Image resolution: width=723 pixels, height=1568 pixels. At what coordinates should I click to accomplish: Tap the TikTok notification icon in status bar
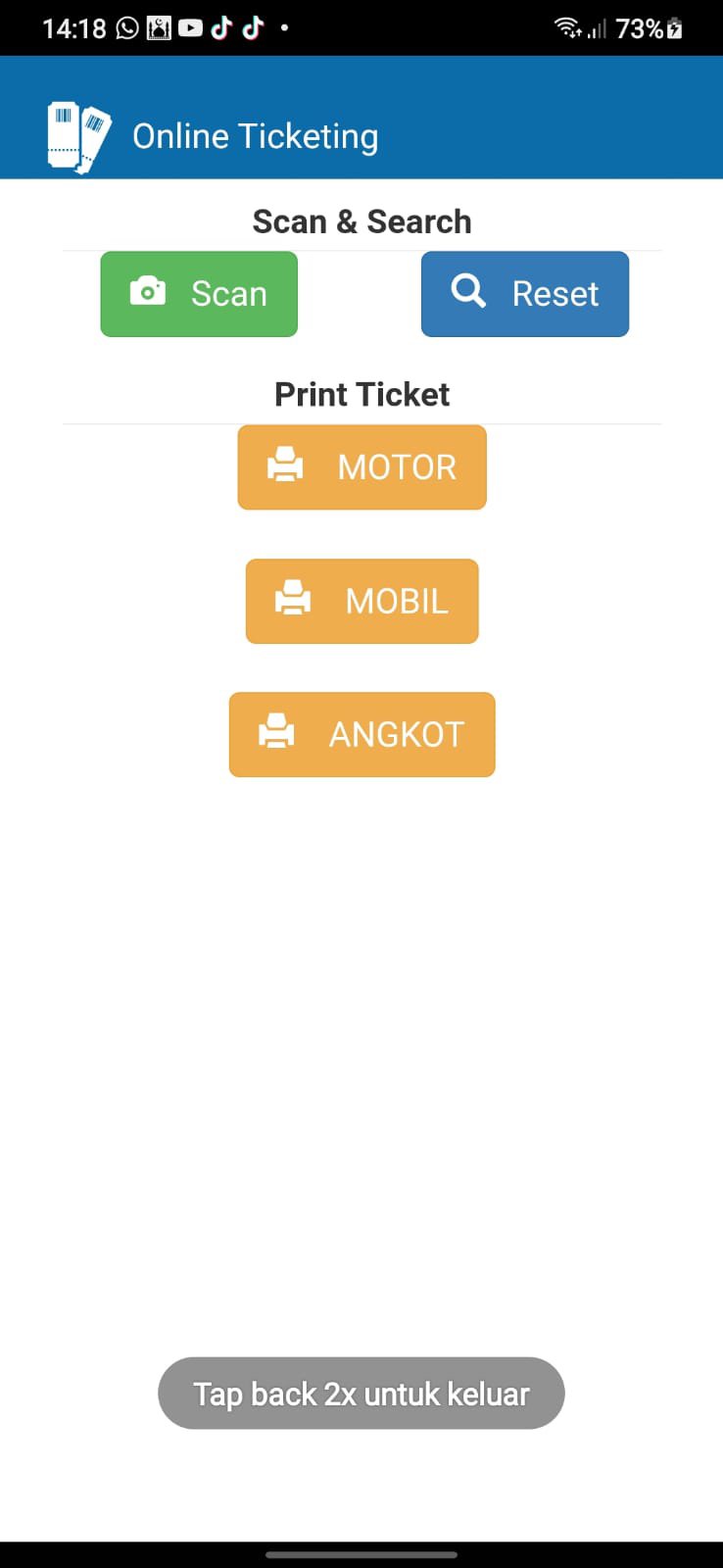coord(223,26)
